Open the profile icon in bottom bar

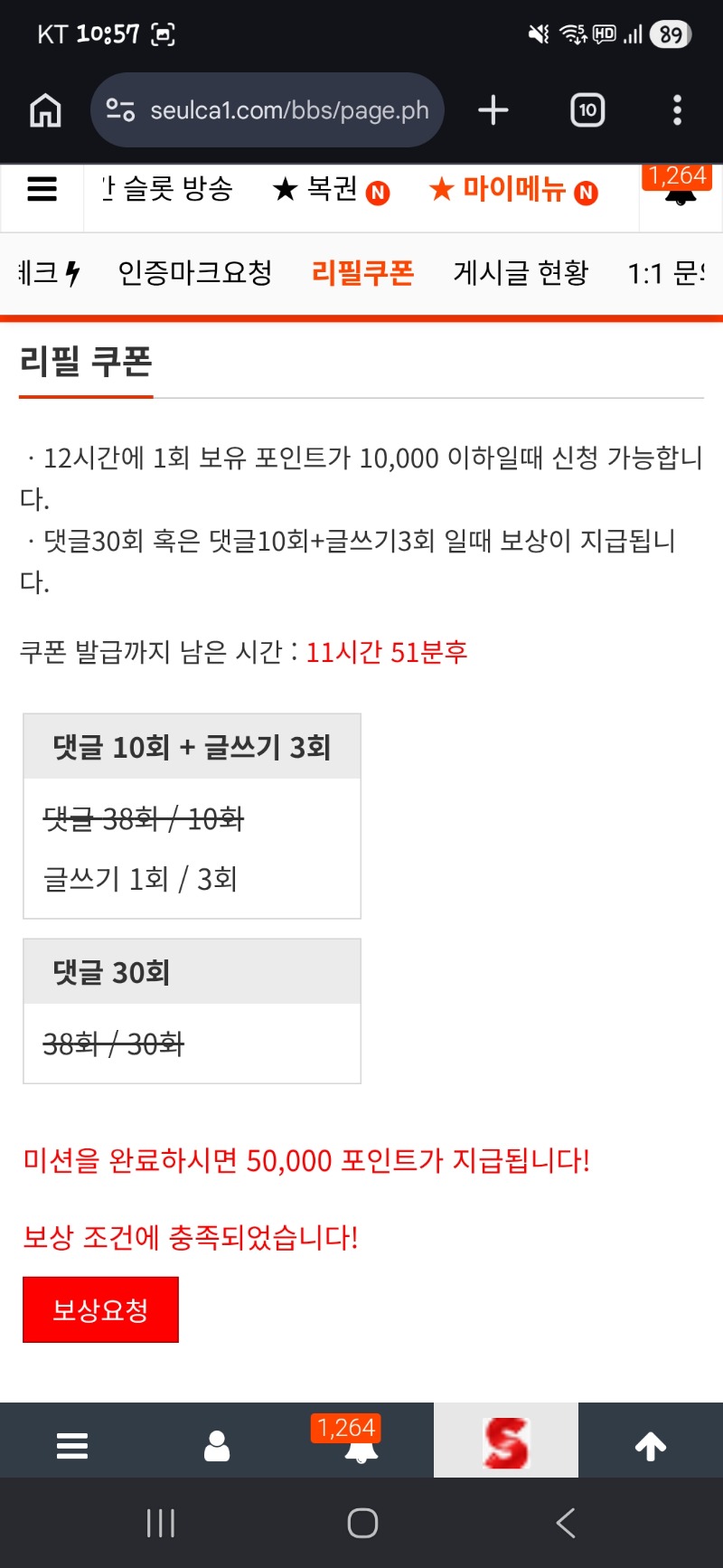(x=217, y=1445)
